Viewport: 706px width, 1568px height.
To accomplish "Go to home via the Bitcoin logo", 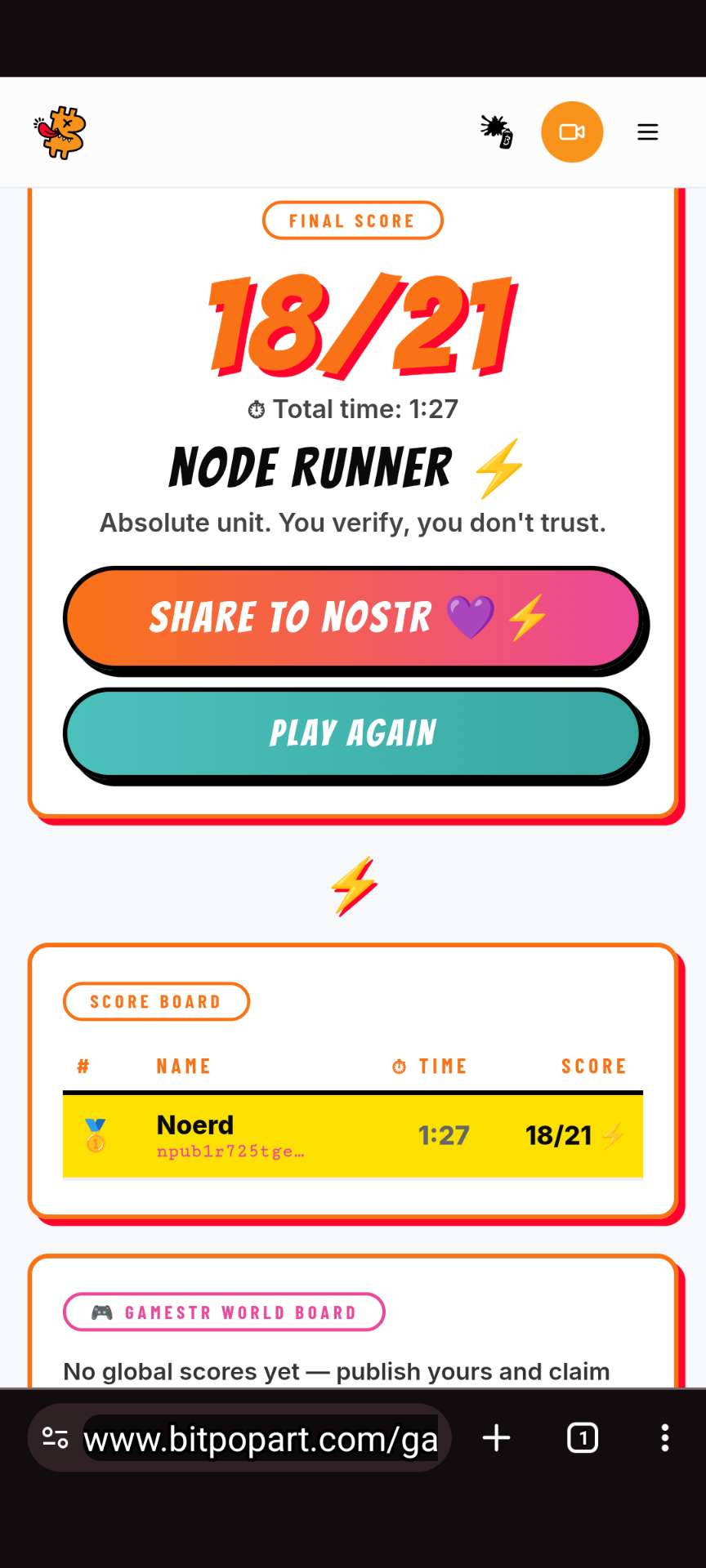I will (60, 132).
